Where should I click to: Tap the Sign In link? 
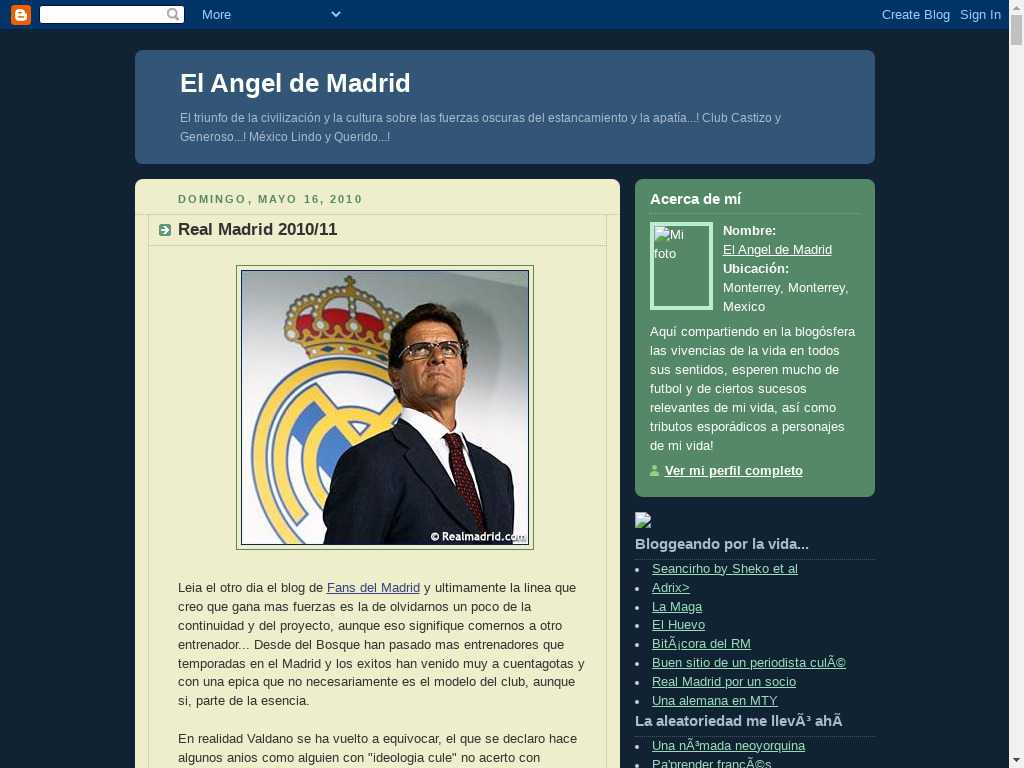[980, 14]
